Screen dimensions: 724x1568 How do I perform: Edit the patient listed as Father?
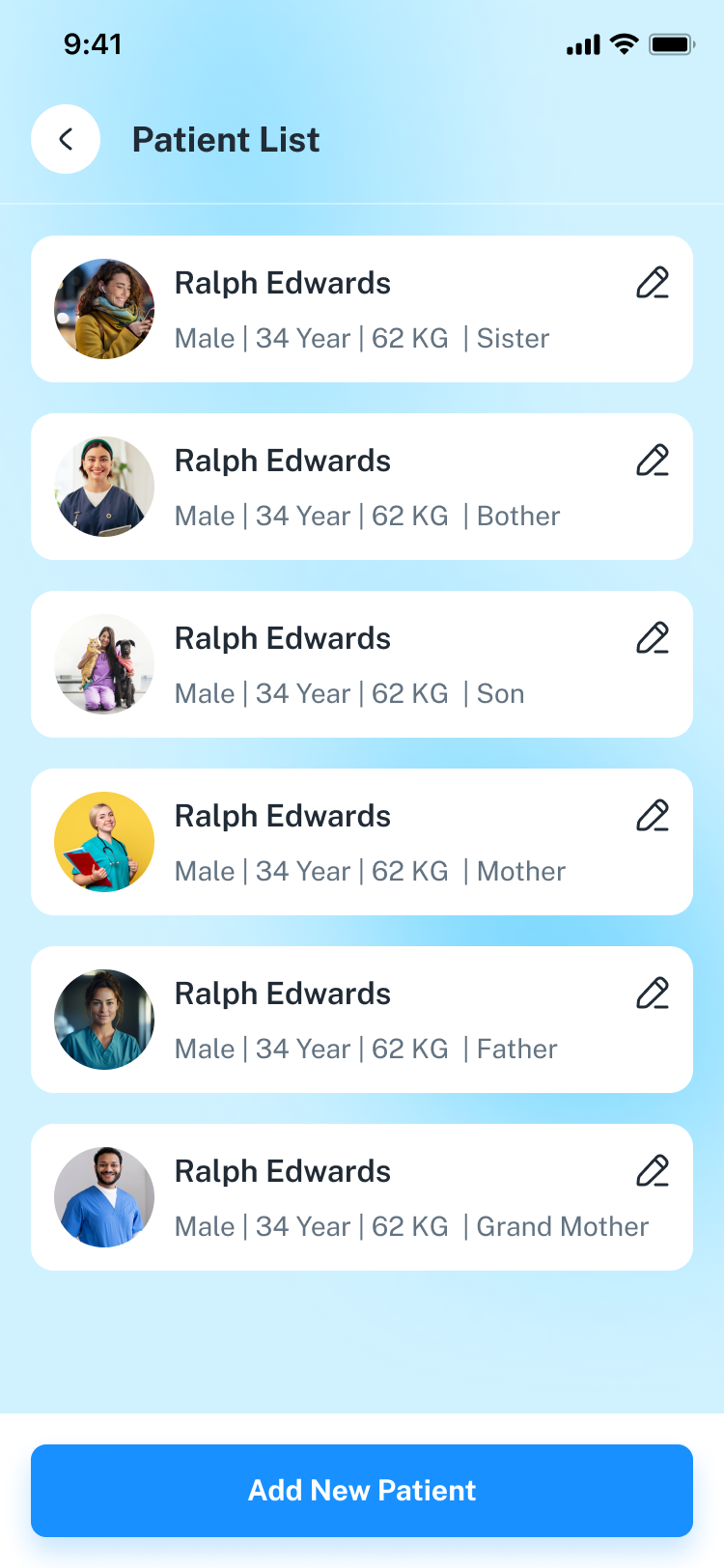[x=653, y=994]
